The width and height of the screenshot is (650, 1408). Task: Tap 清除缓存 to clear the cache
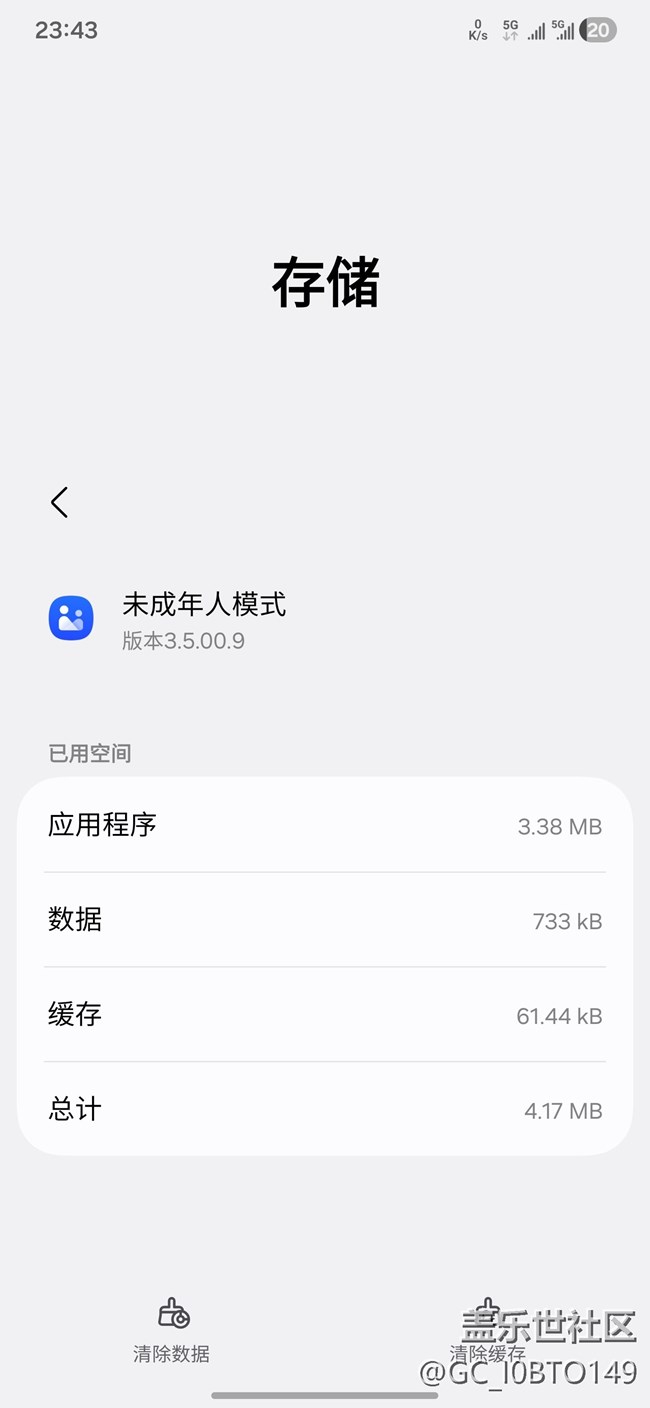pos(487,1328)
